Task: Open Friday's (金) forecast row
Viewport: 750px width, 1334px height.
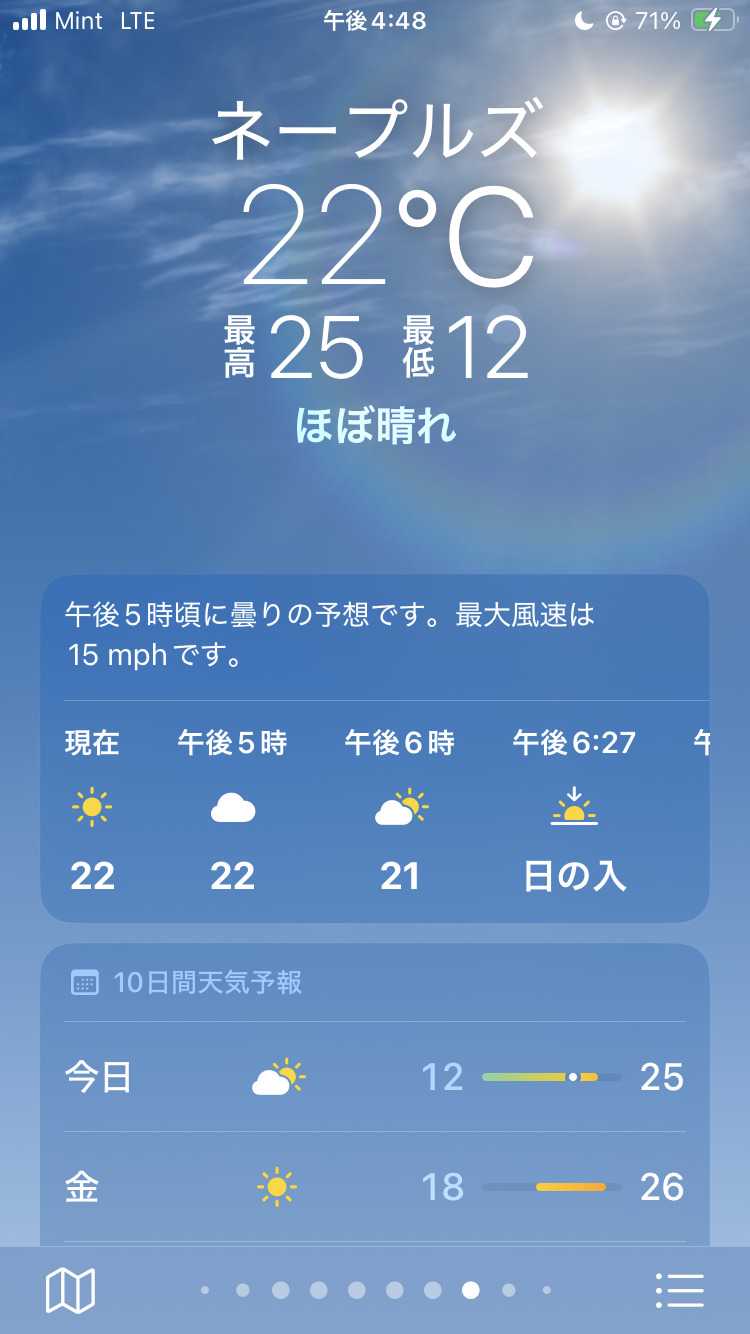Action: [x=375, y=1187]
